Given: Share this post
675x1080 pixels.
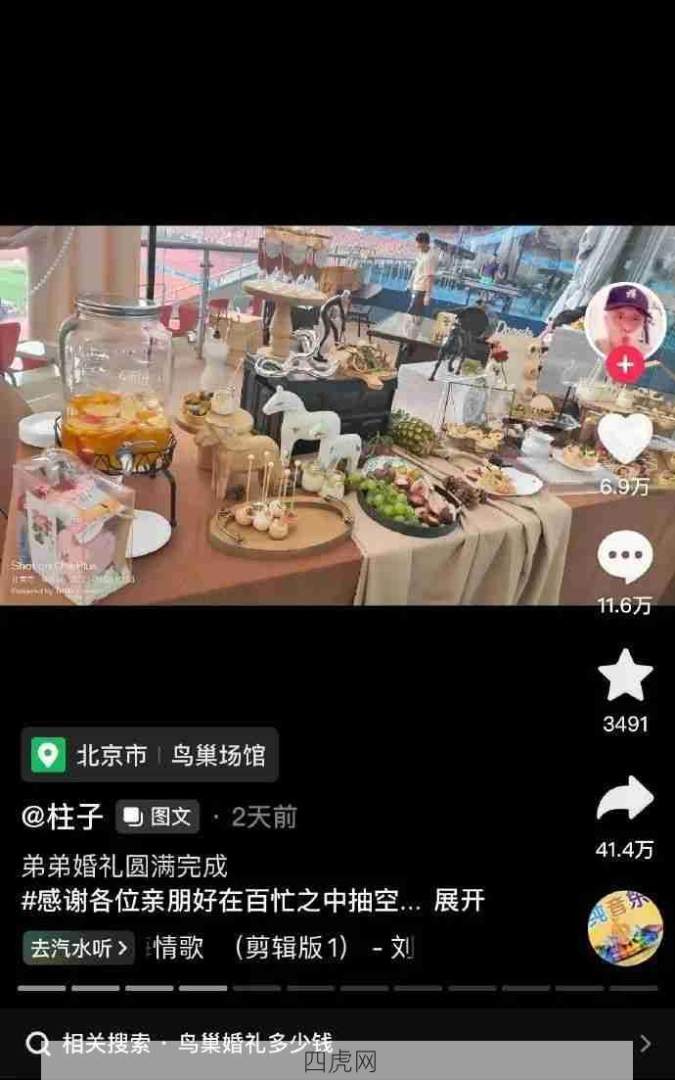Looking at the screenshot, I should tap(625, 799).
